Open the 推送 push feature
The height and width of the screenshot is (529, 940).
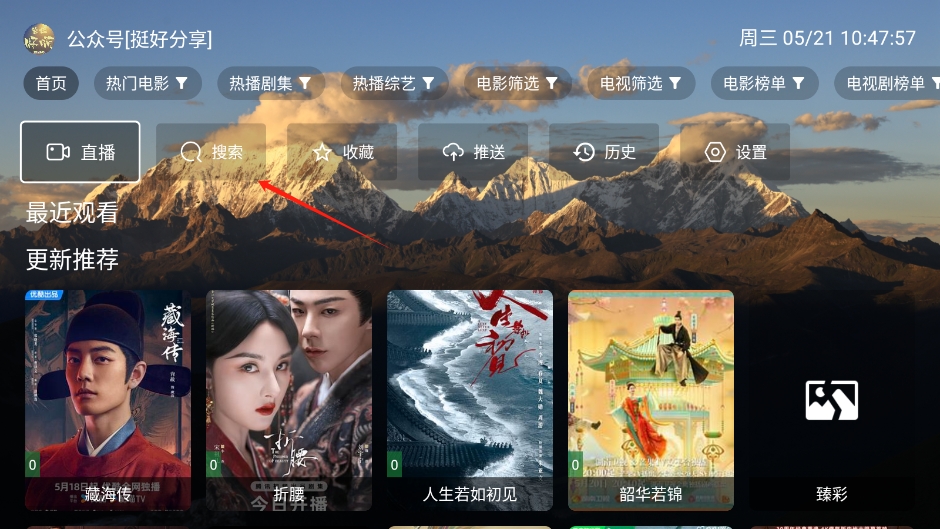tap(473, 152)
